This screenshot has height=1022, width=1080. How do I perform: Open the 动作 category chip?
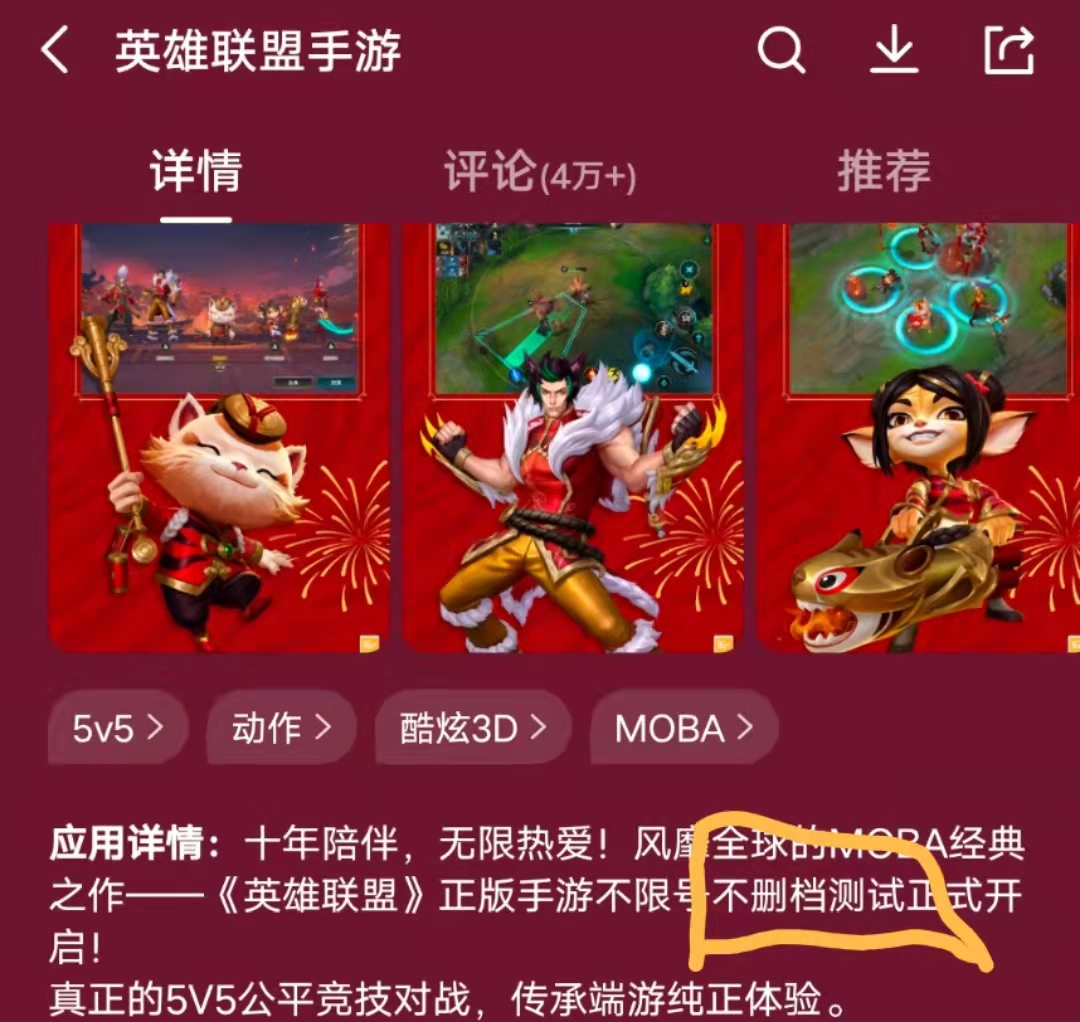pyautogui.click(x=281, y=728)
